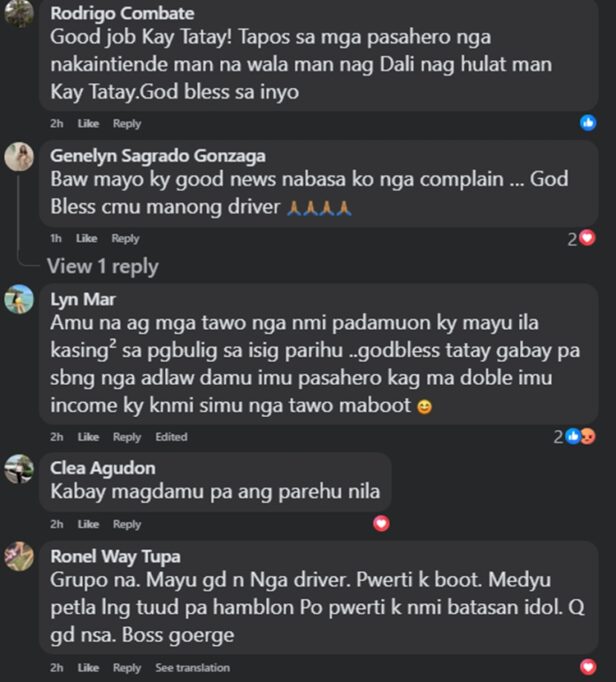View reactions on Lyn Mar's comment
The image size is (616, 682).
581,436
